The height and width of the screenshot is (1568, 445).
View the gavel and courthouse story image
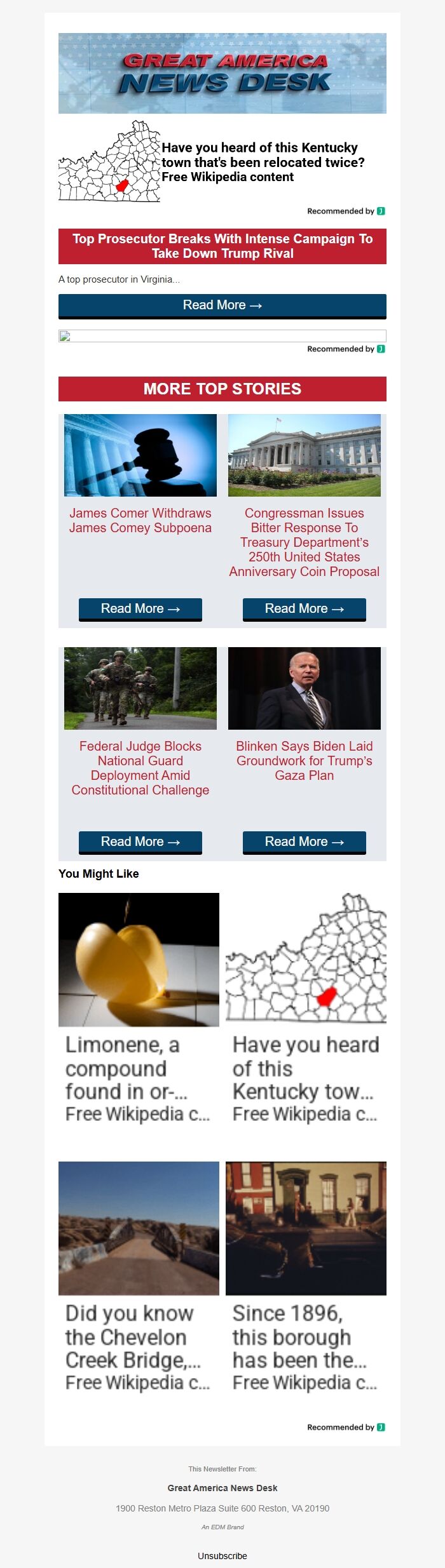click(x=140, y=455)
